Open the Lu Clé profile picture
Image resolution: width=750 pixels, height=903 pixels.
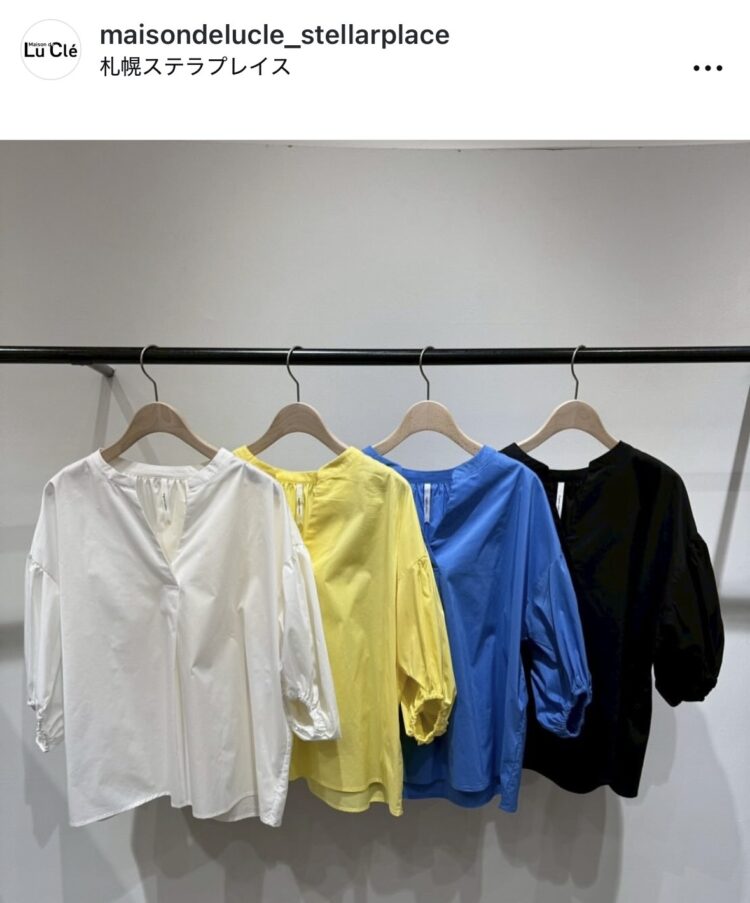click(50, 50)
